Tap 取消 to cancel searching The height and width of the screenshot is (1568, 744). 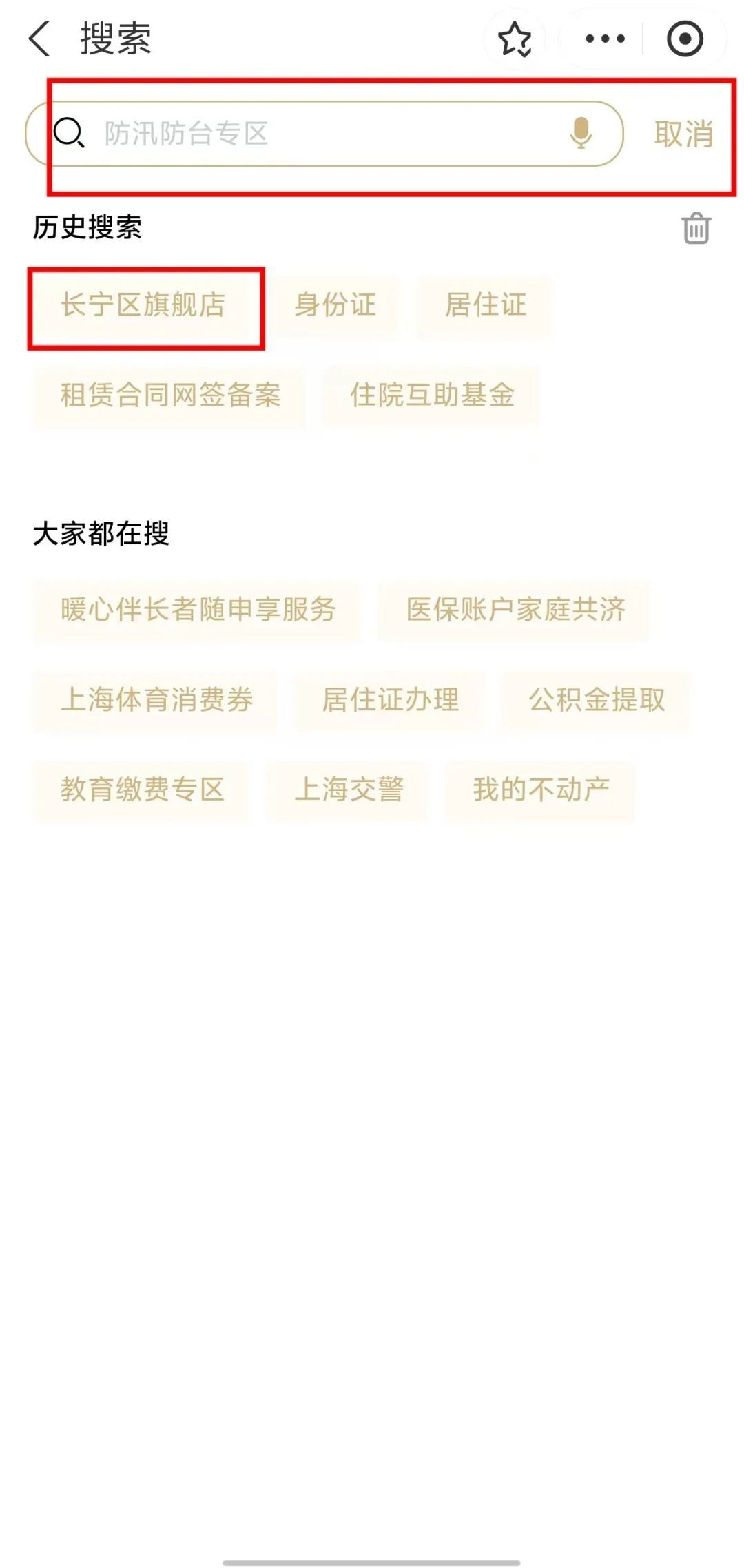[x=683, y=134]
